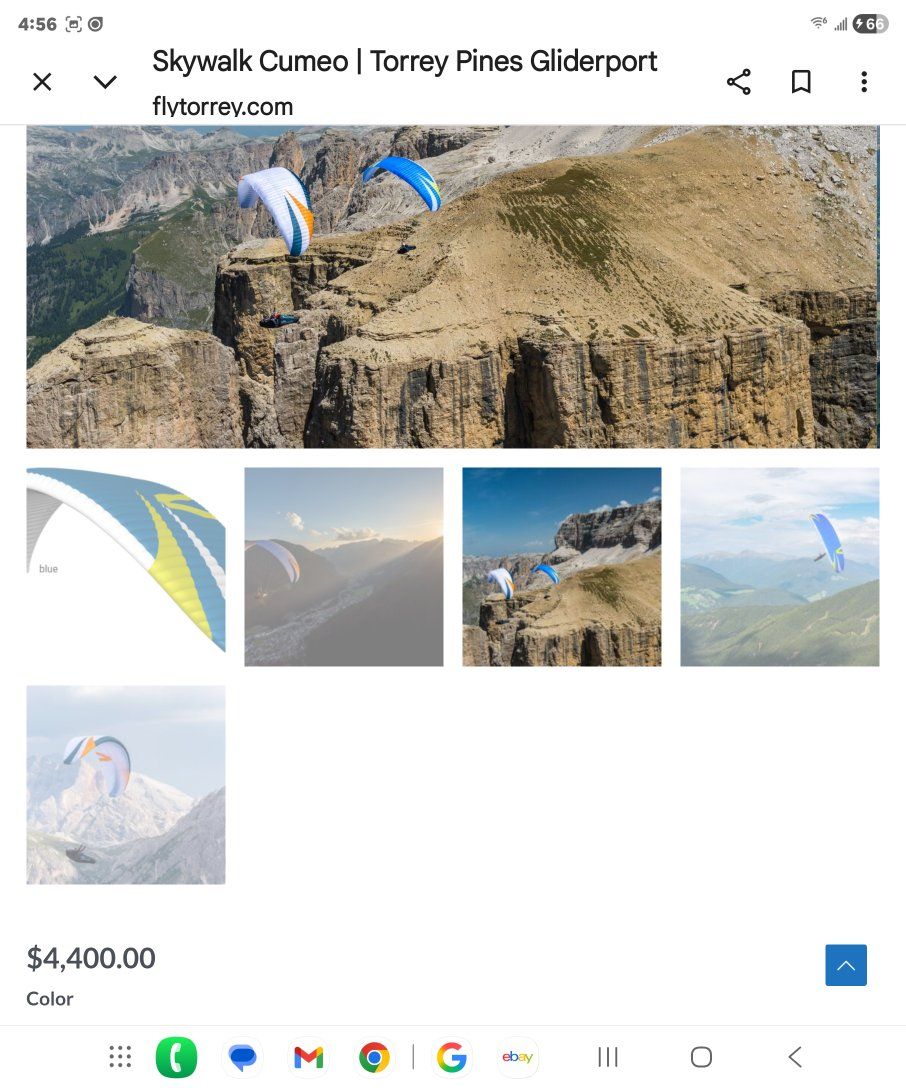The image size is (906, 1088).
Task: Share the Skywalk Cumeo page
Action: tap(738, 82)
